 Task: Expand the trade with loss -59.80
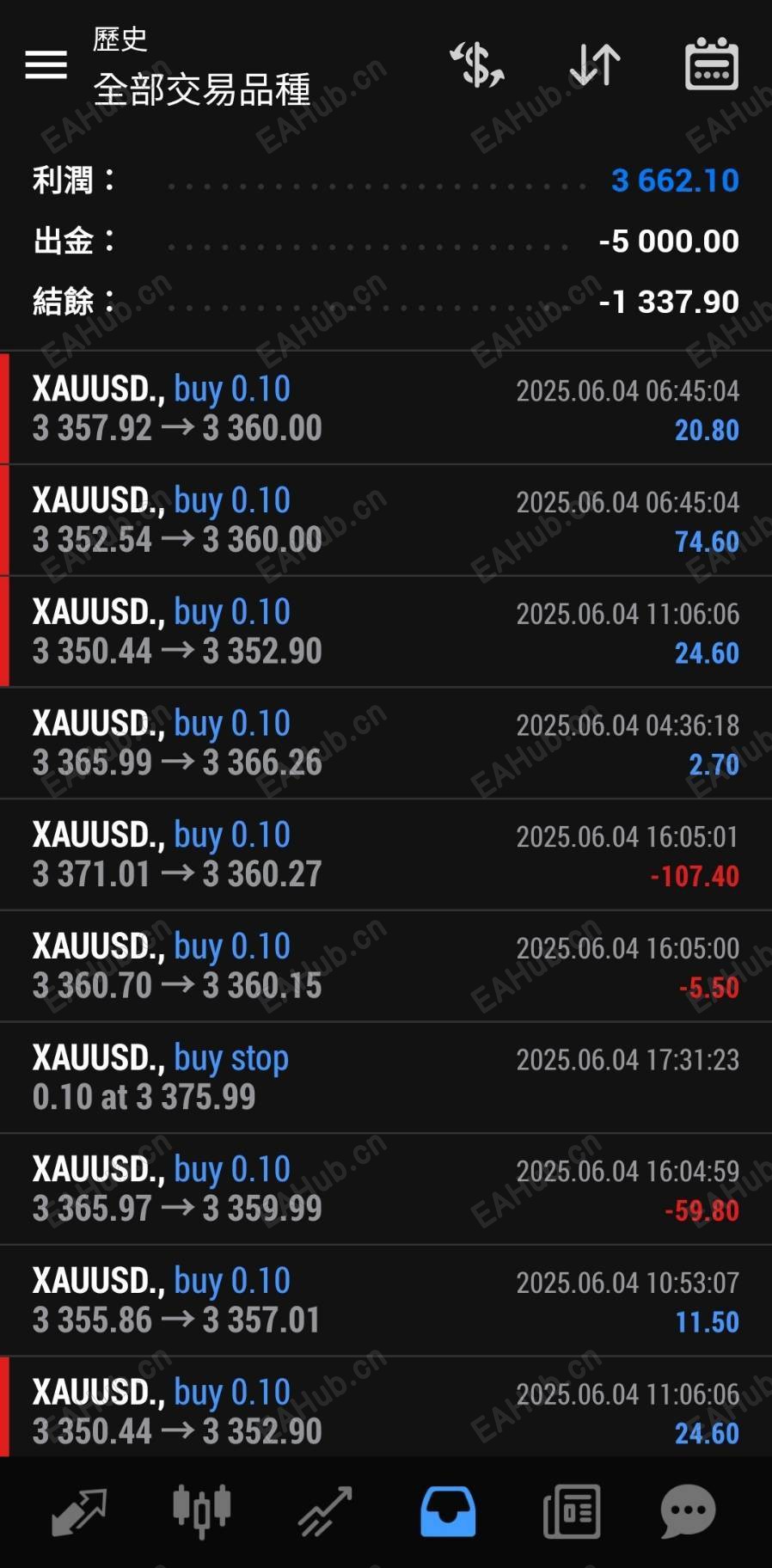tap(386, 1190)
